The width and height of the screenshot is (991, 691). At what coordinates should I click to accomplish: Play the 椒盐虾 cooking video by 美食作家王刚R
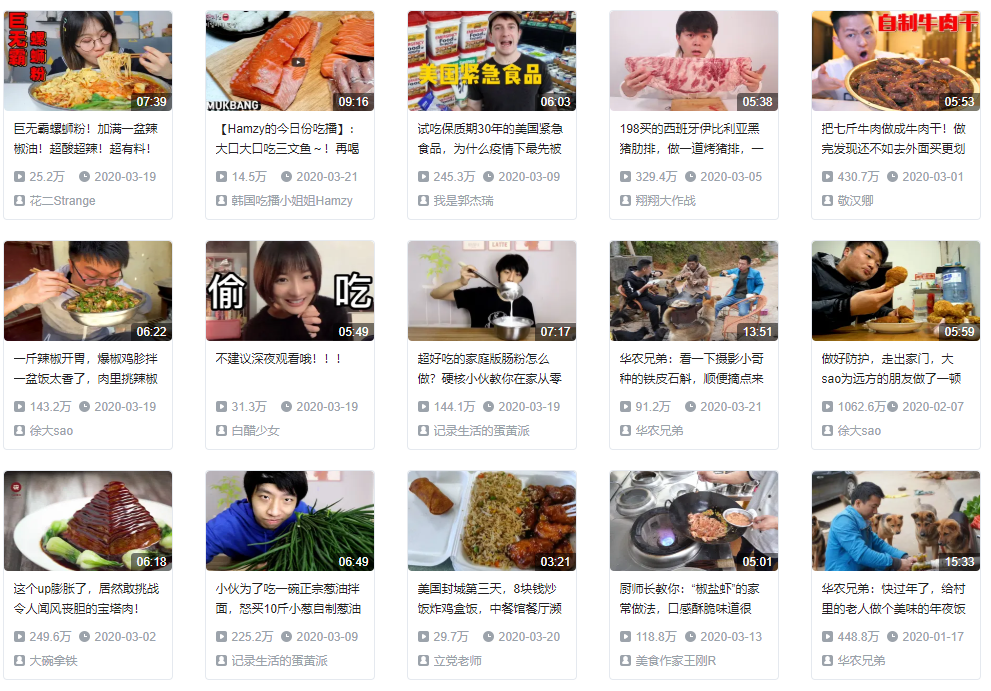[694, 521]
